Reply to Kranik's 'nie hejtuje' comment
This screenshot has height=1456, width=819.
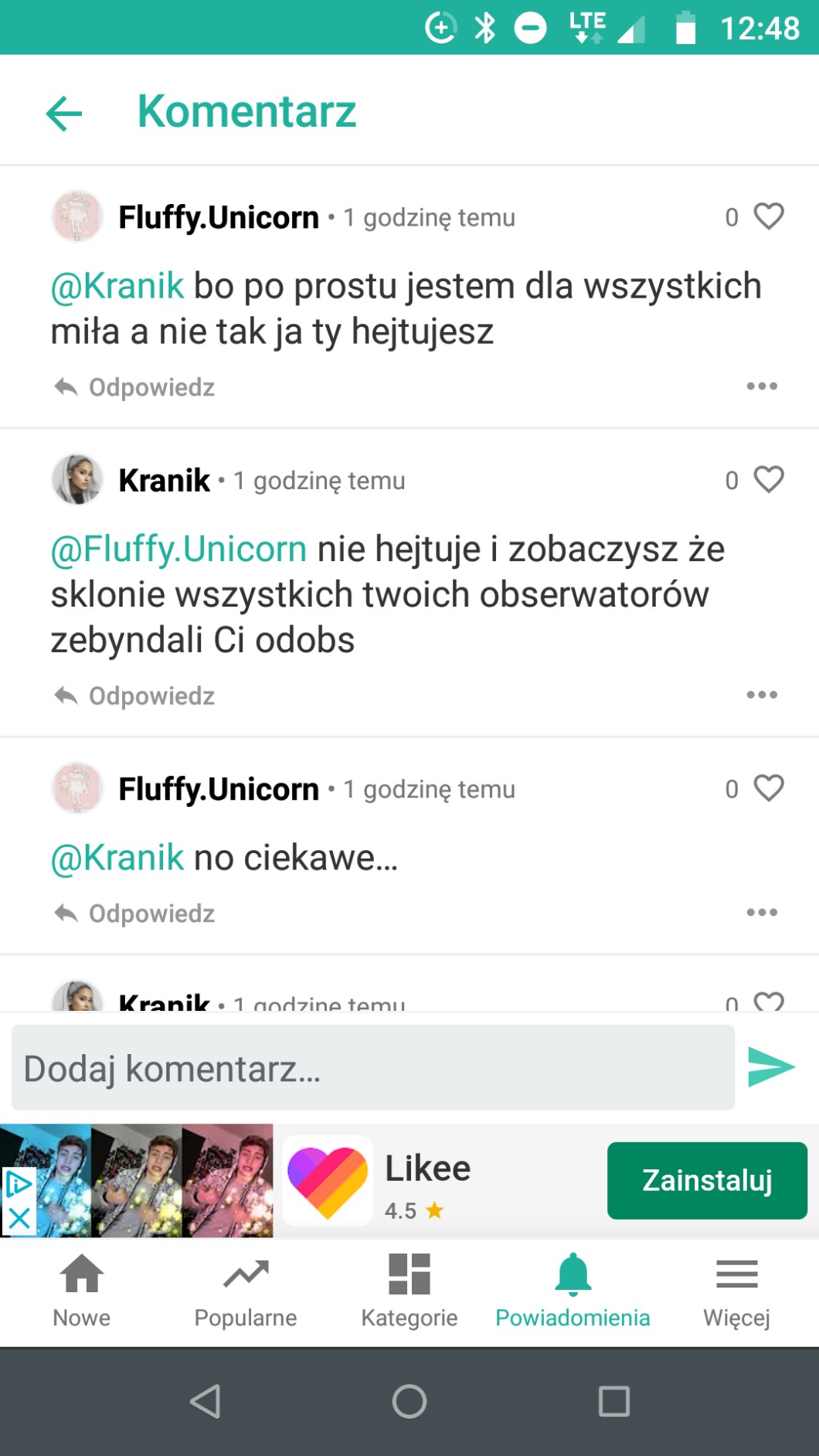click(135, 696)
